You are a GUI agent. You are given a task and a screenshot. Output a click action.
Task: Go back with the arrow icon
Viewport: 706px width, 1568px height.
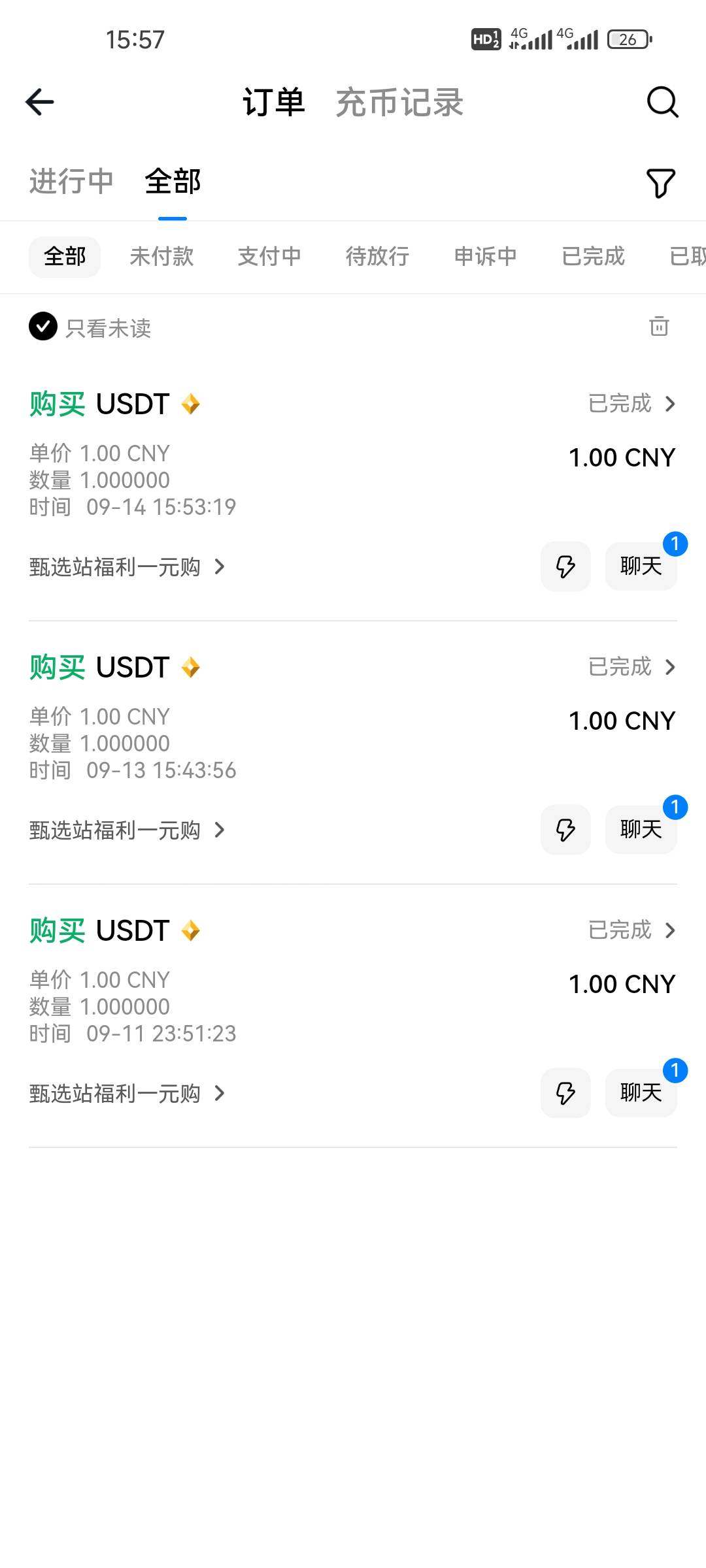click(40, 102)
